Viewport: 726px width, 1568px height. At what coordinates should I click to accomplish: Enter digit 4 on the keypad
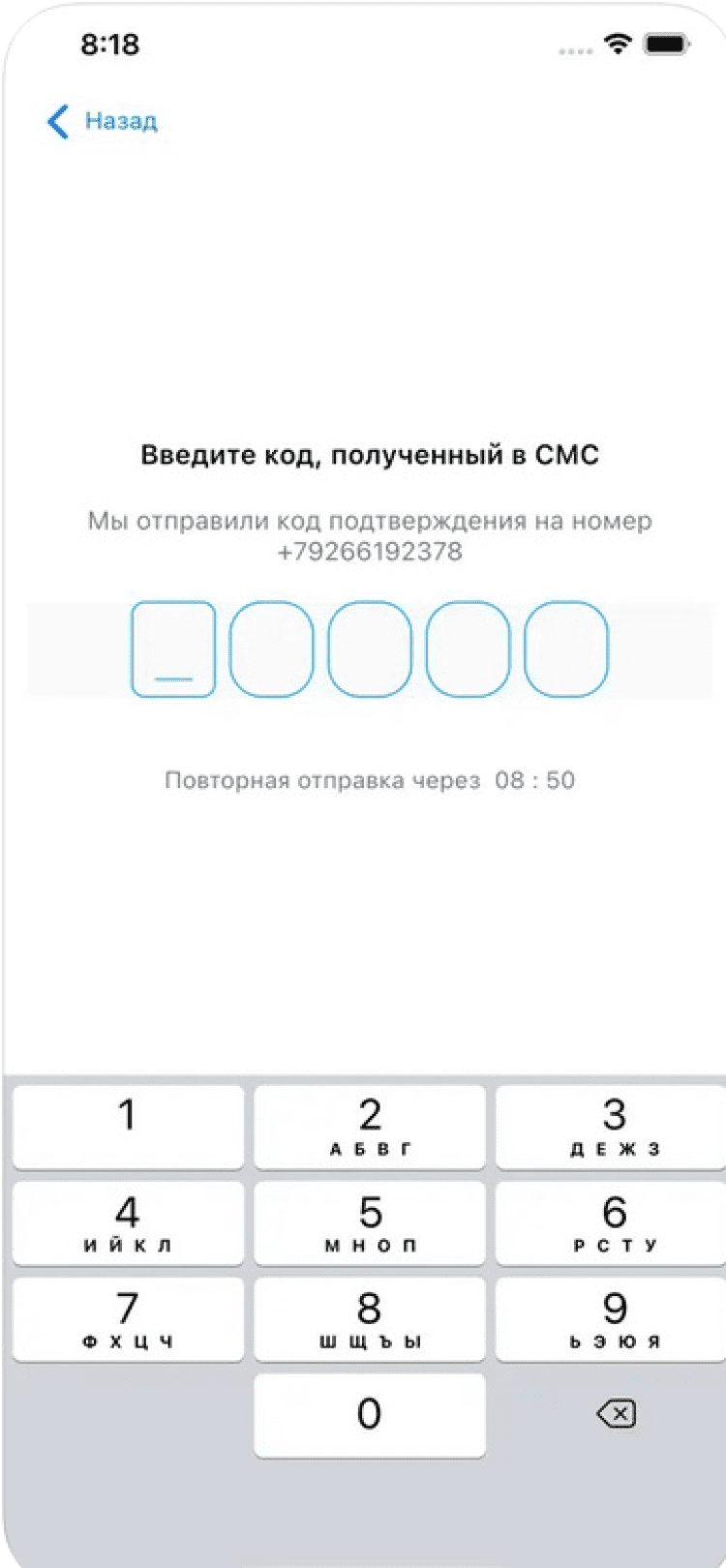click(x=128, y=1222)
